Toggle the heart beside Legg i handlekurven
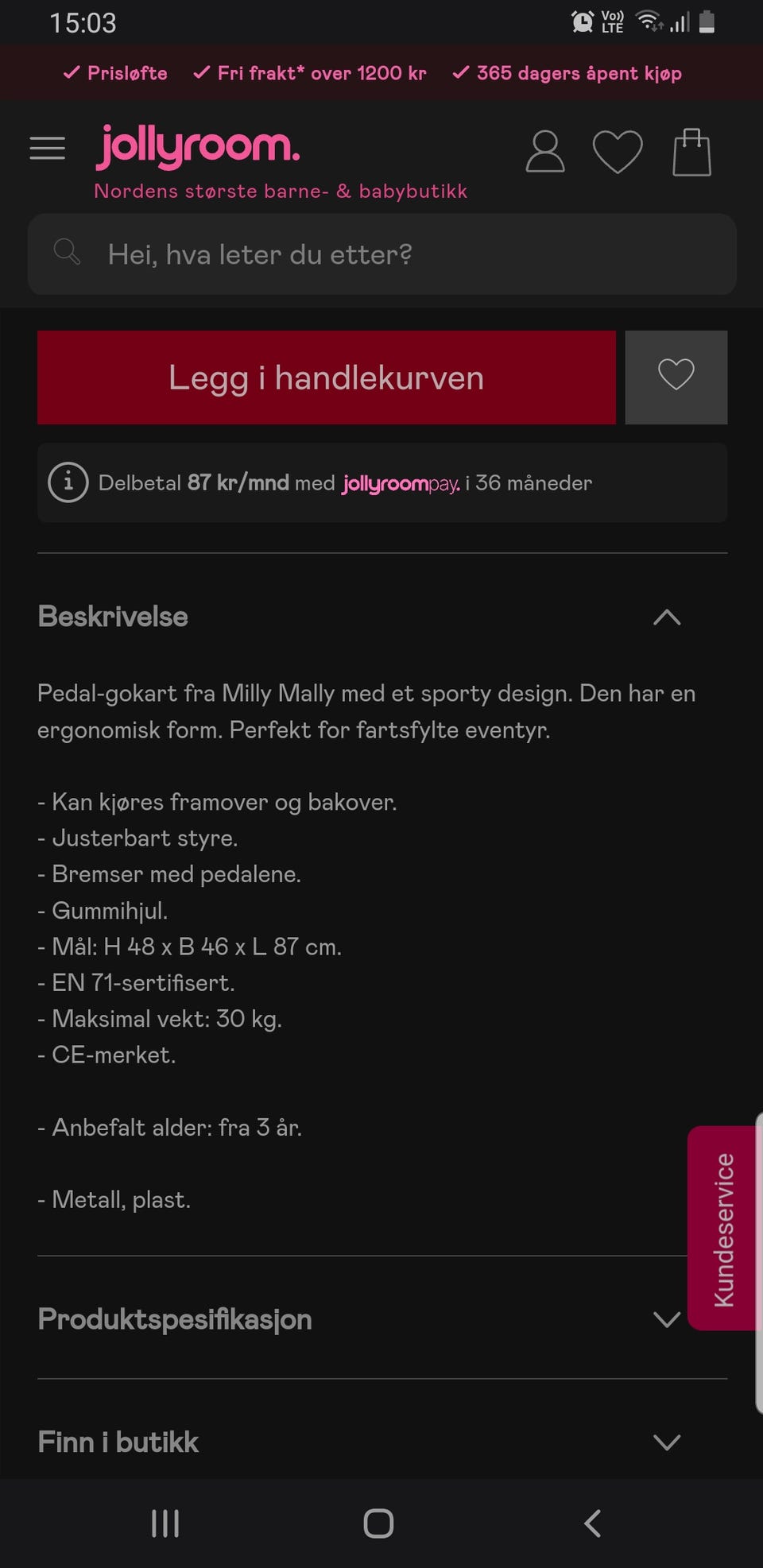This screenshot has height=1568, width=763. (x=676, y=377)
